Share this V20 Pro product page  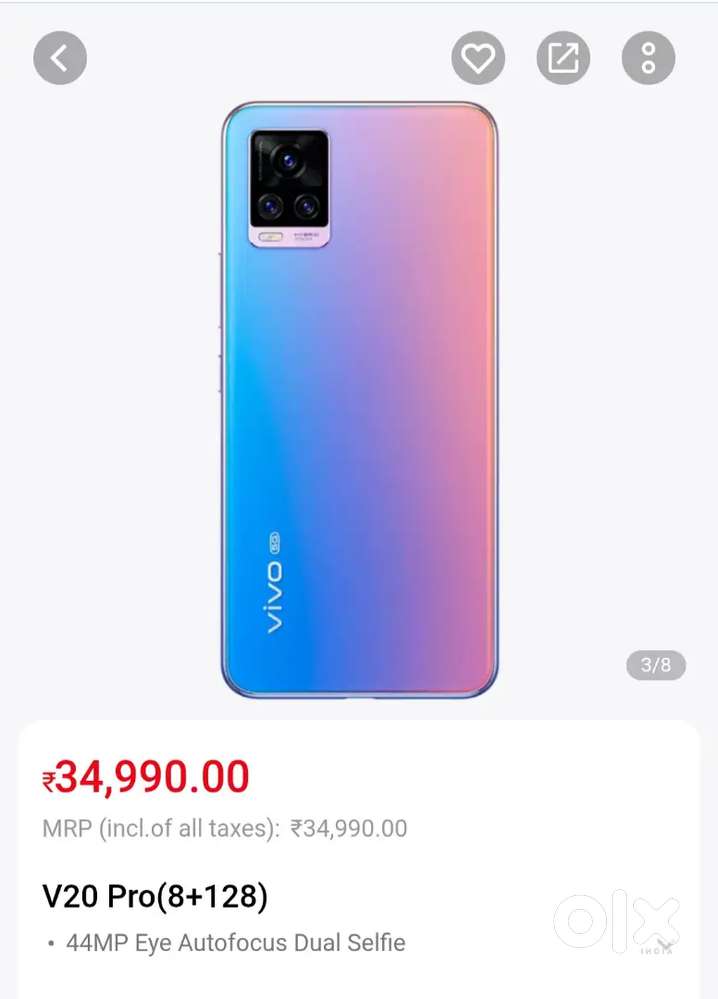click(x=563, y=58)
